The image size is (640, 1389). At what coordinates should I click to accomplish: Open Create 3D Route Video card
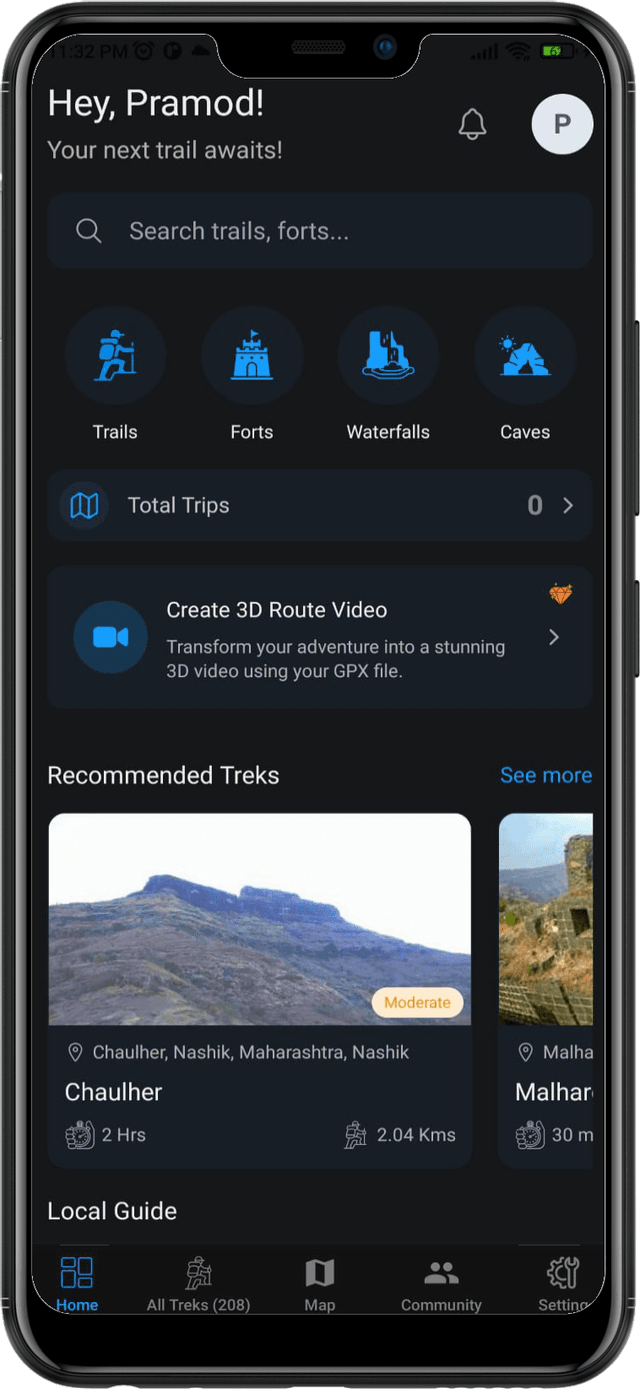click(320, 638)
